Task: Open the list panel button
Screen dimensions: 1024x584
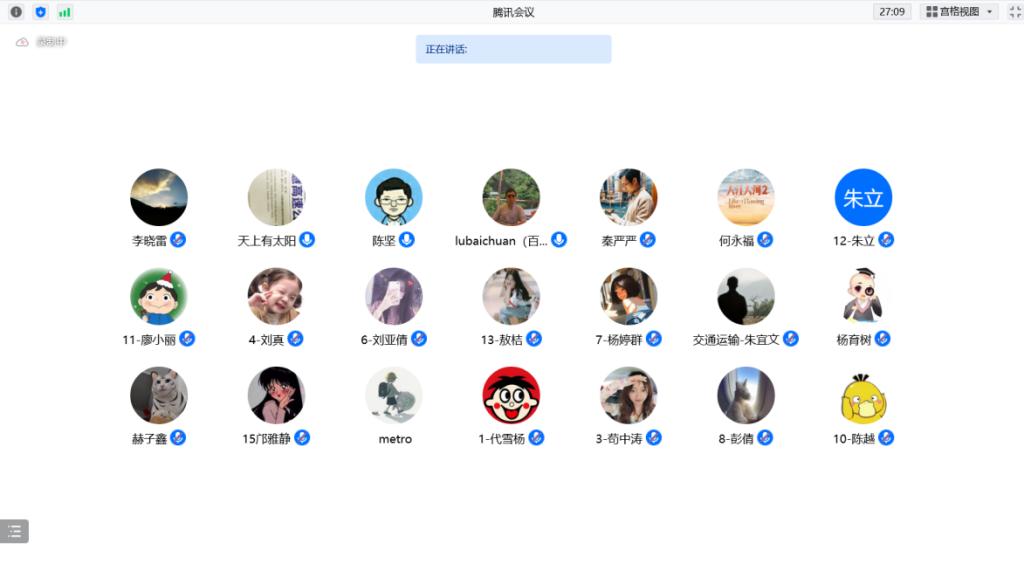Action: coord(14,531)
